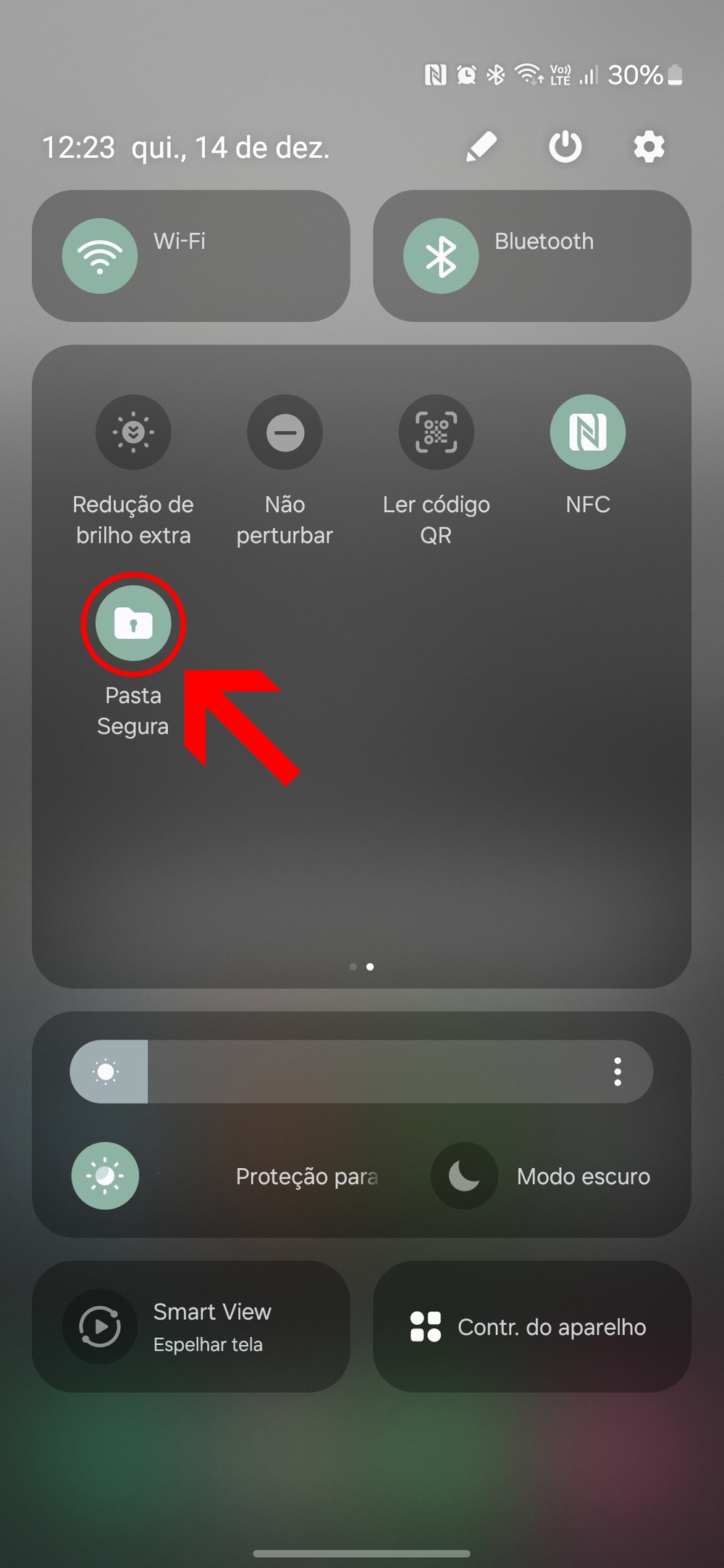Toggle Pasta Segura
Image resolution: width=724 pixels, height=1568 pixels.
(x=133, y=624)
